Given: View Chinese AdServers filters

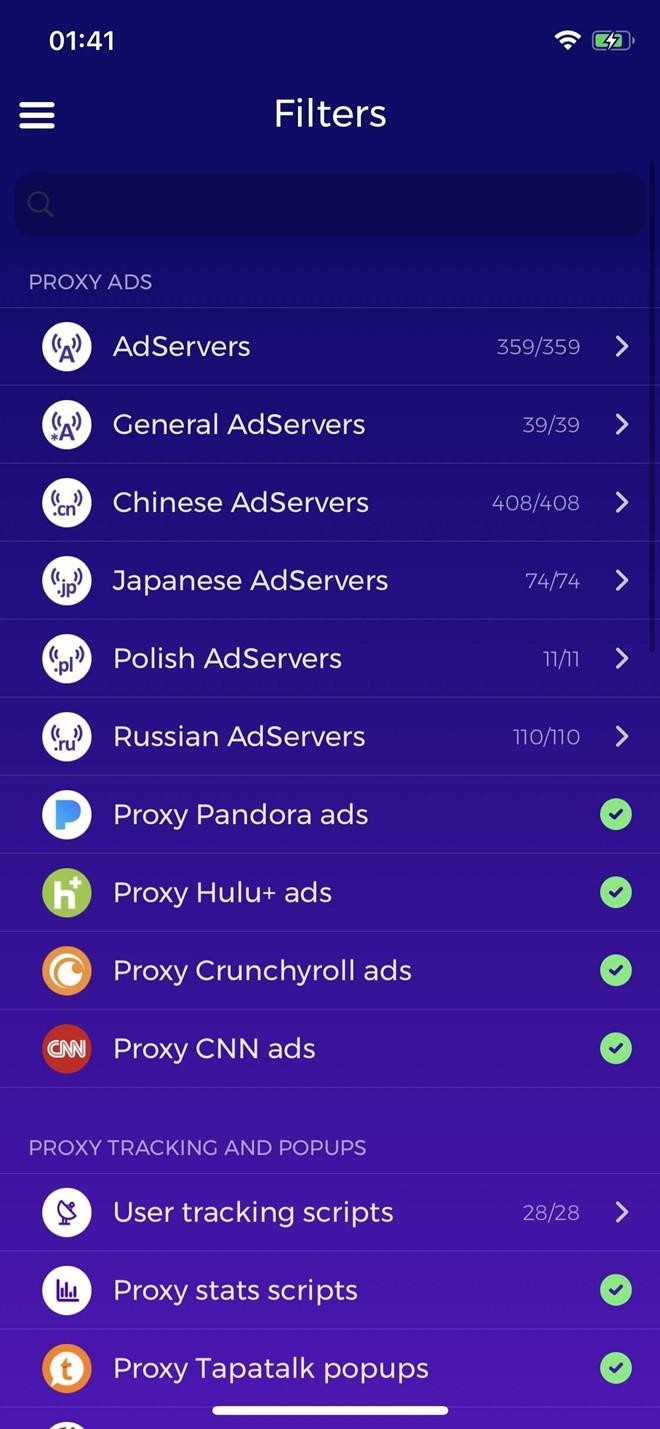Looking at the screenshot, I should (x=330, y=502).
